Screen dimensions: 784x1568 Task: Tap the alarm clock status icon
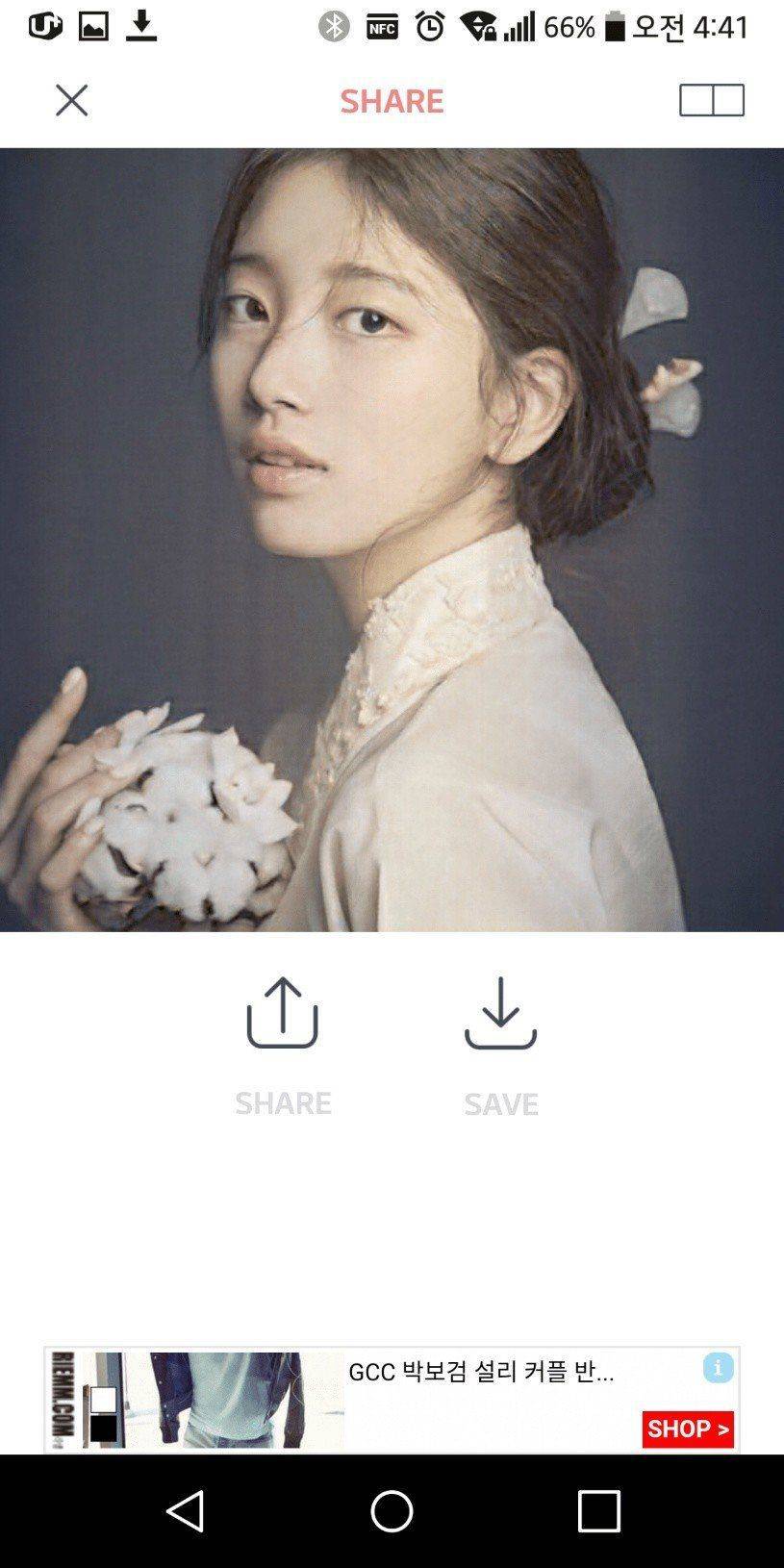point(429,27)
